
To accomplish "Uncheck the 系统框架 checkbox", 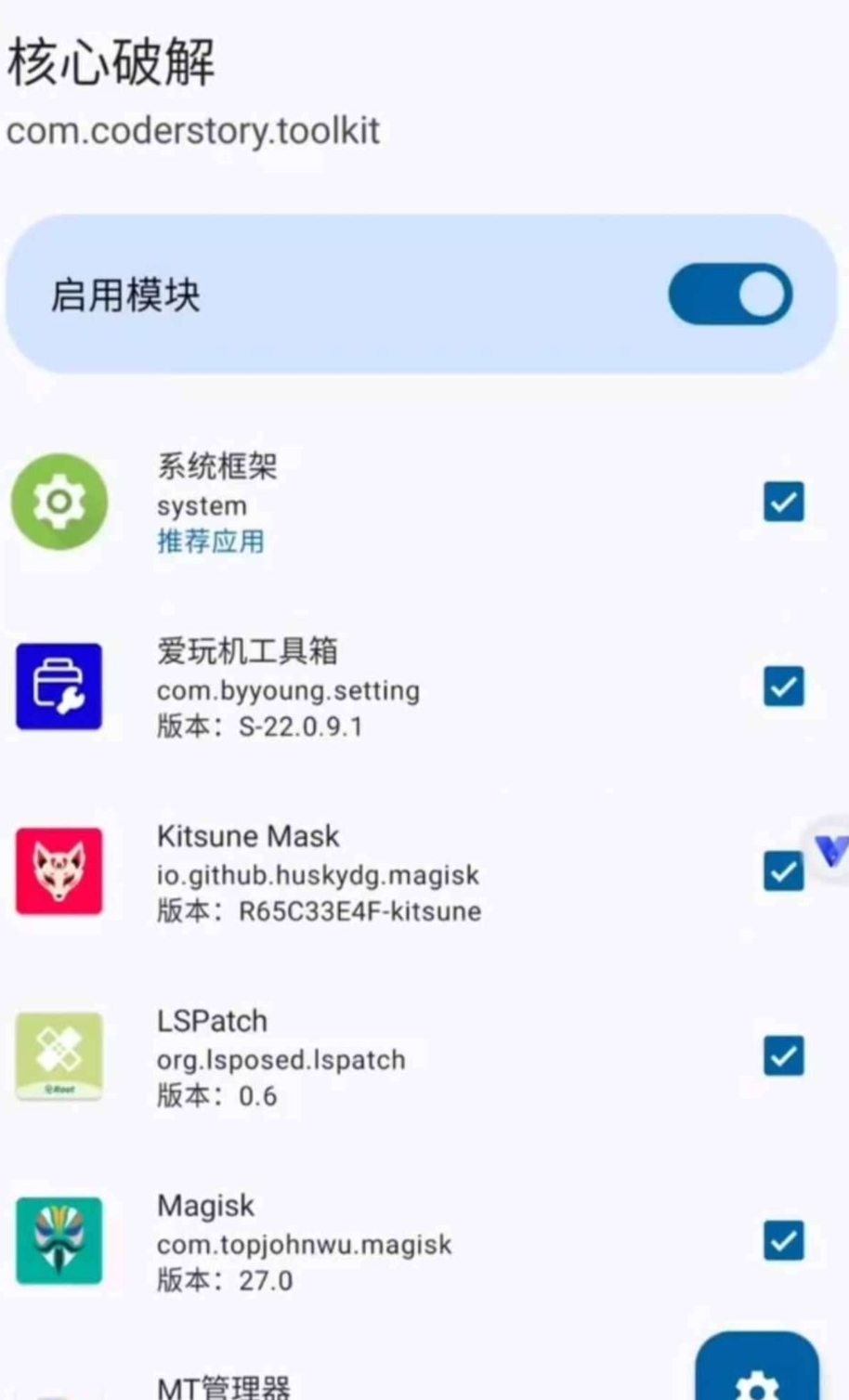I will coord(783,503).
